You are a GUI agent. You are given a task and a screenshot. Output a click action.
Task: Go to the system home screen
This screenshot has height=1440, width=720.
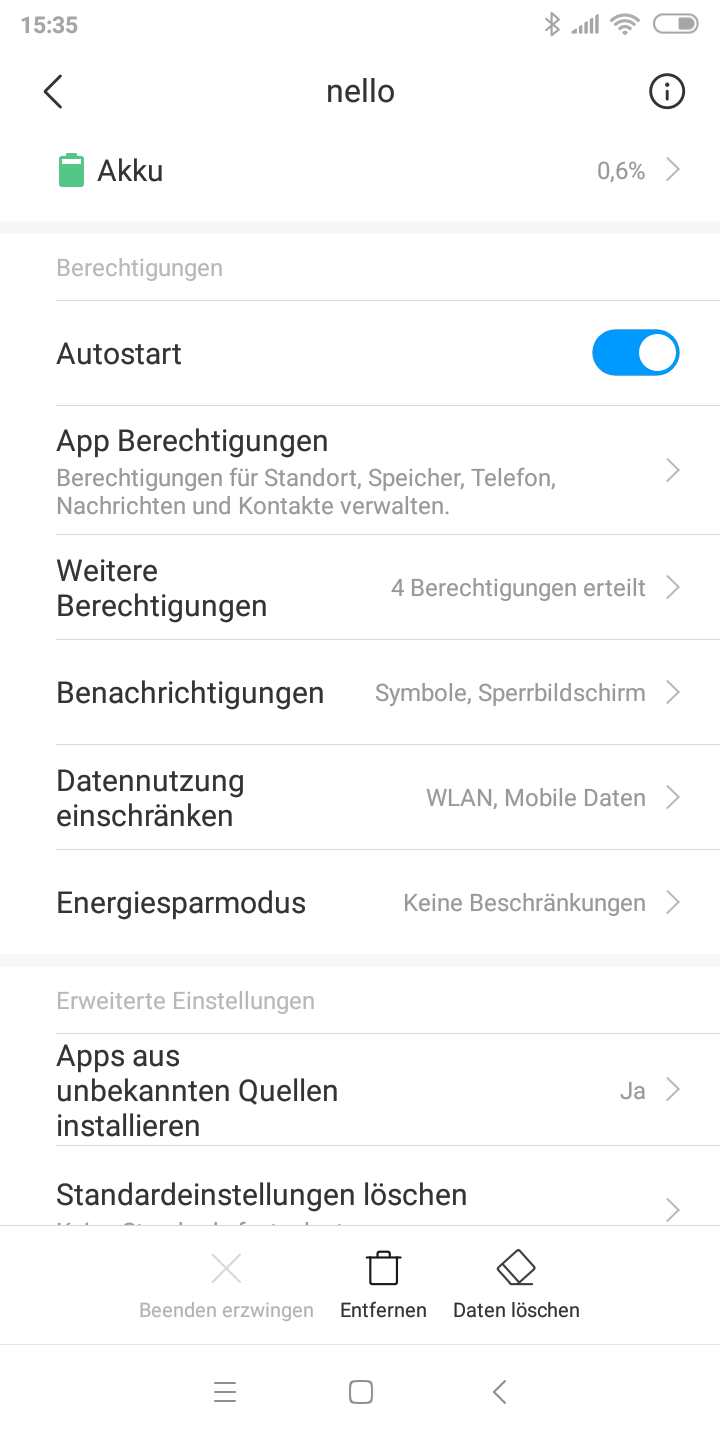coord(361,1392)
